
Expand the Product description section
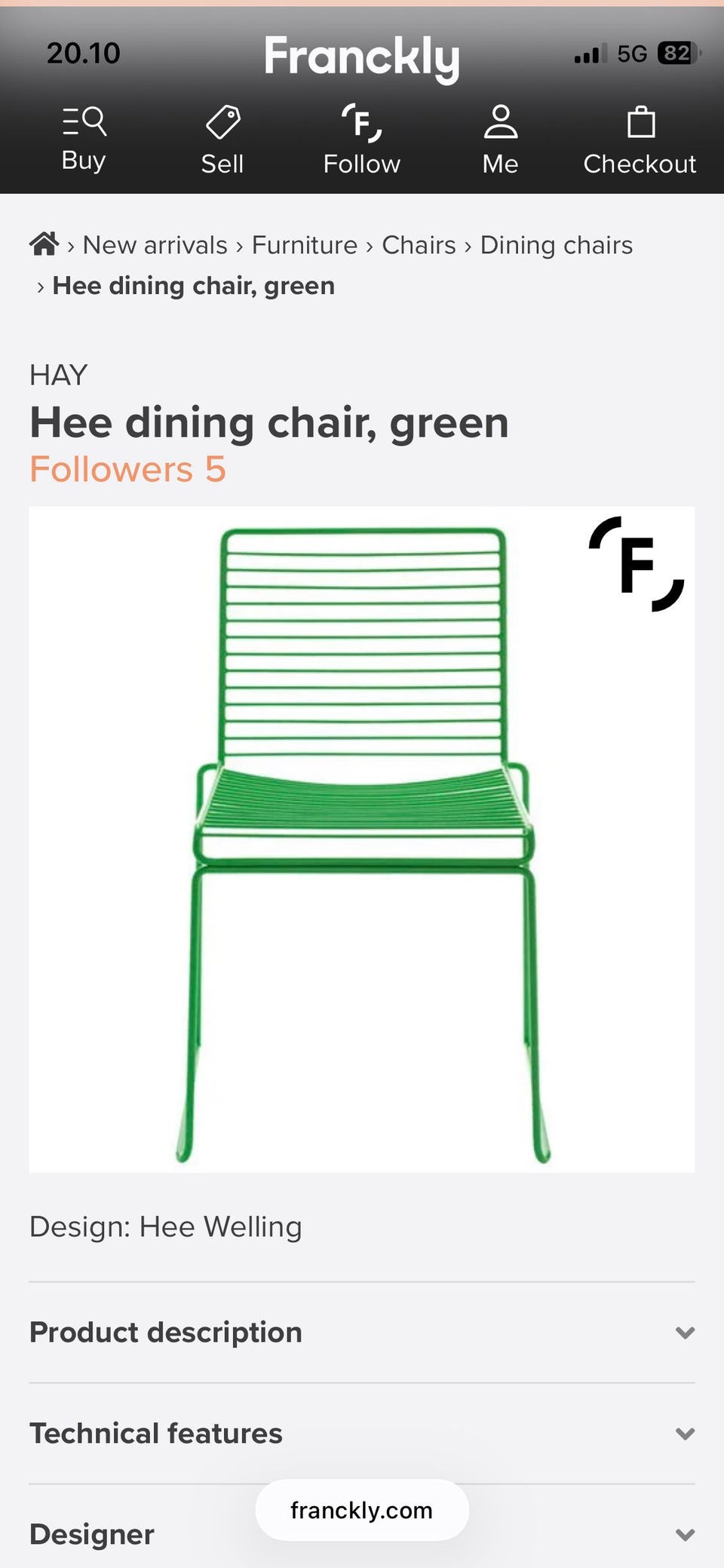point(362,1333)
